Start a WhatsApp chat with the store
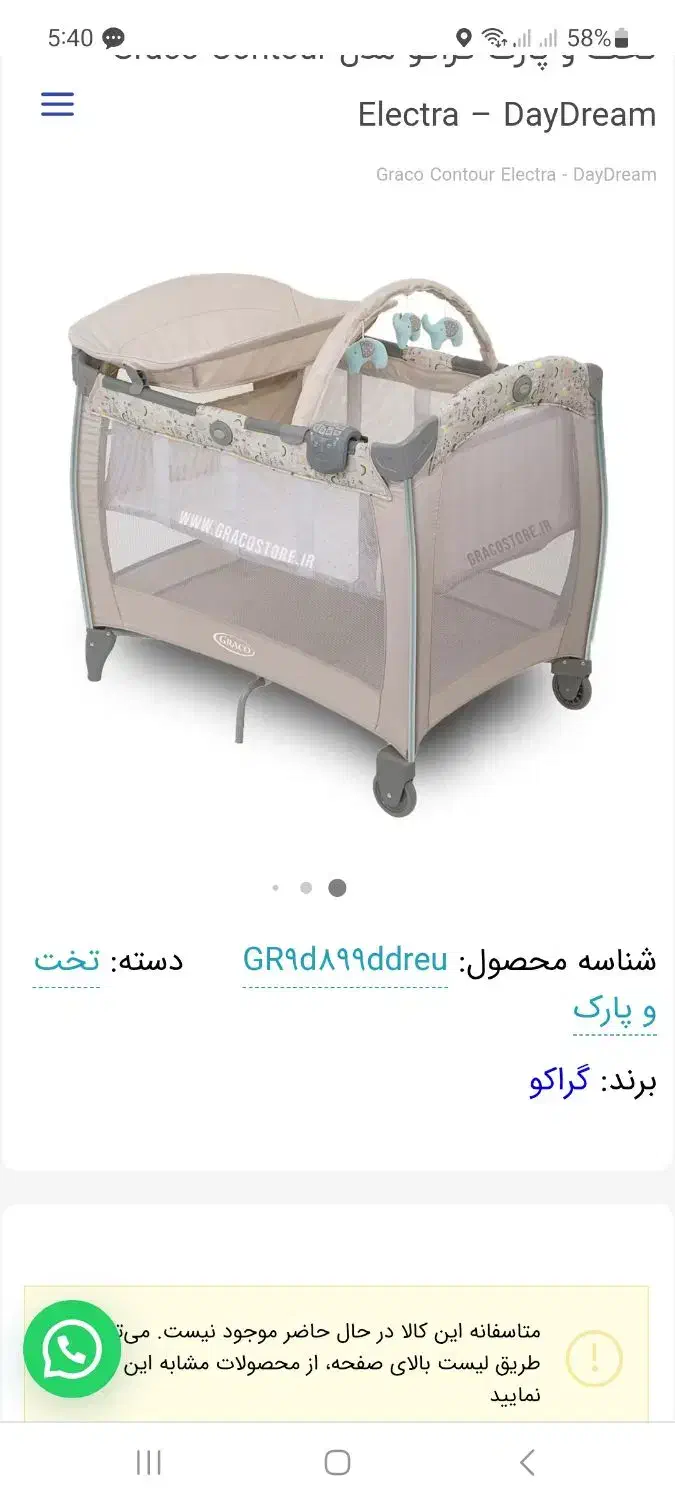 [x=72, y=1349]
